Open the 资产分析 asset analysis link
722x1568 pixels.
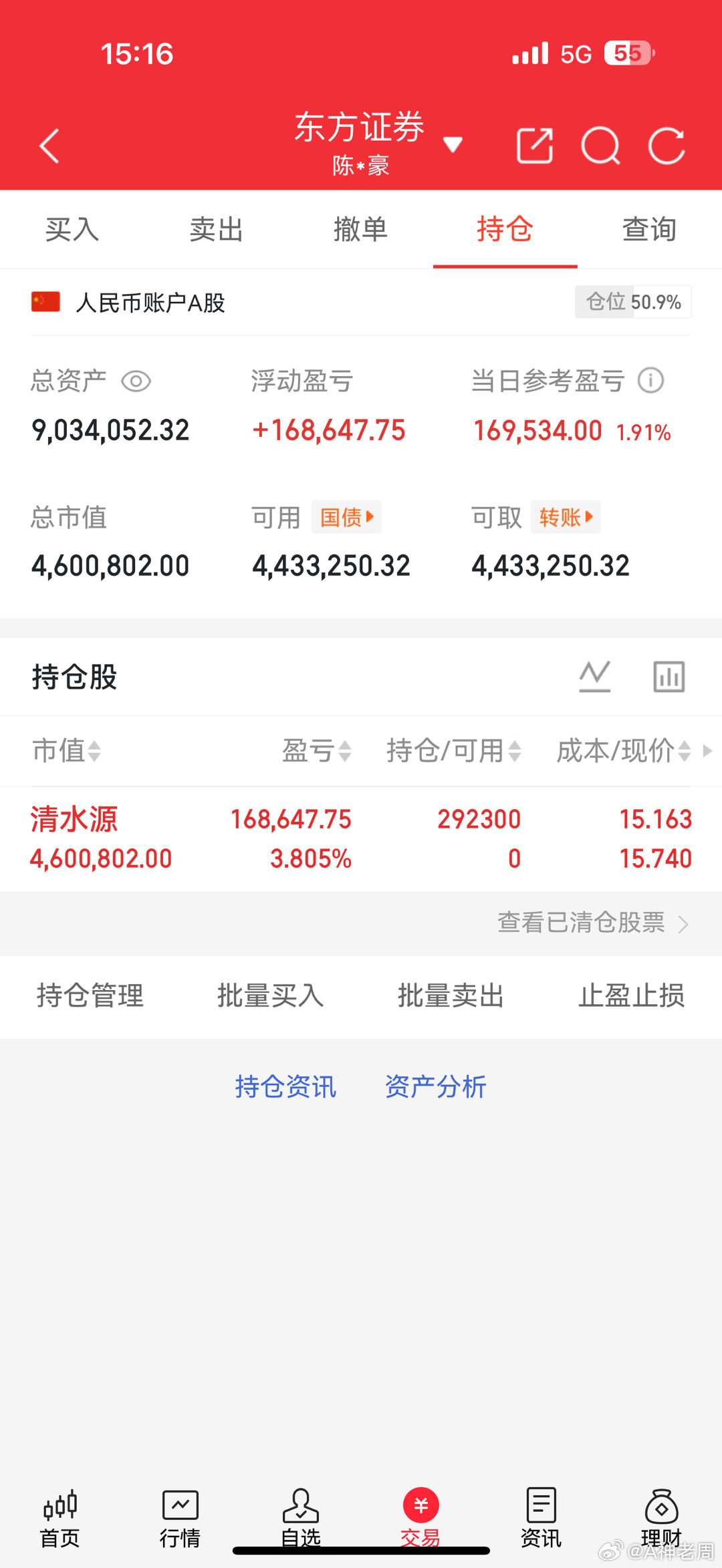tap(435, 1086)
